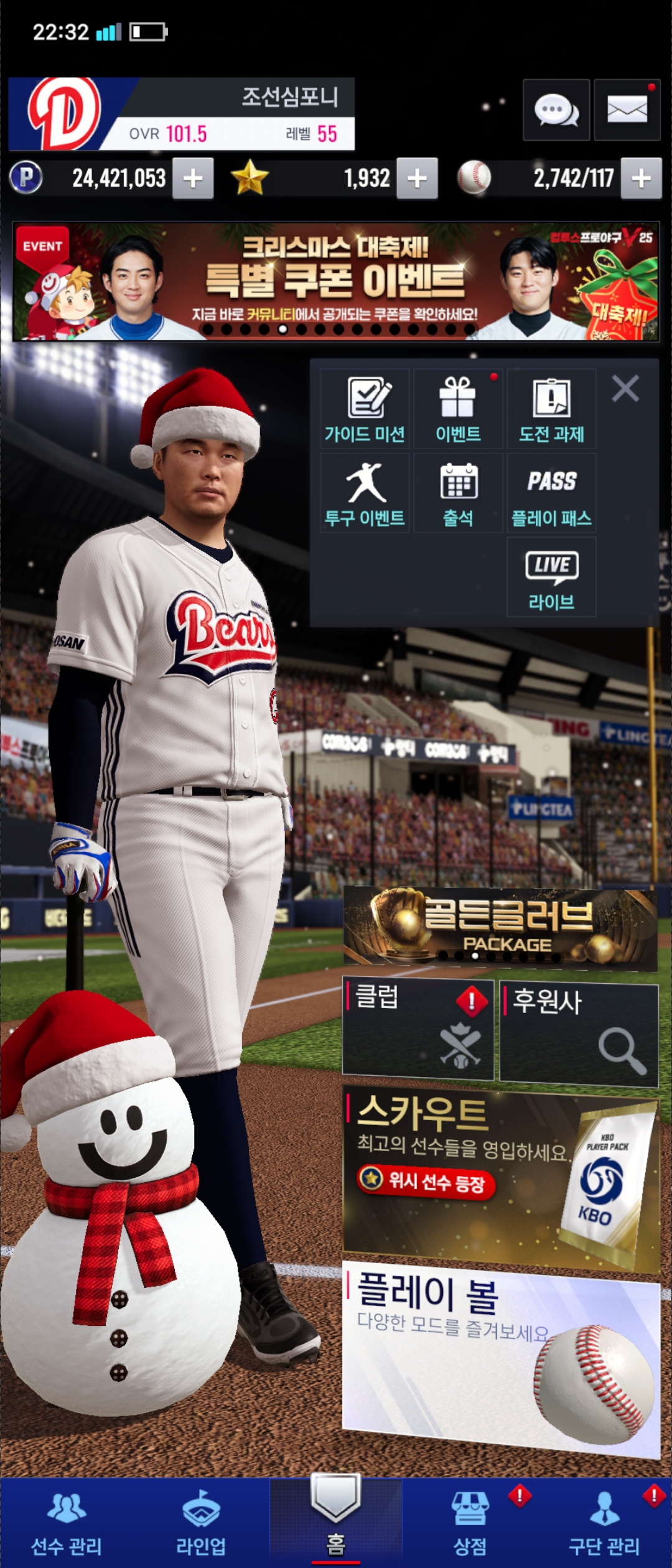Image resolution: width=672 pixels, height=1568 pixels.
Task: Open the chat speech bubble icon
Action: (x=556, y=110)
